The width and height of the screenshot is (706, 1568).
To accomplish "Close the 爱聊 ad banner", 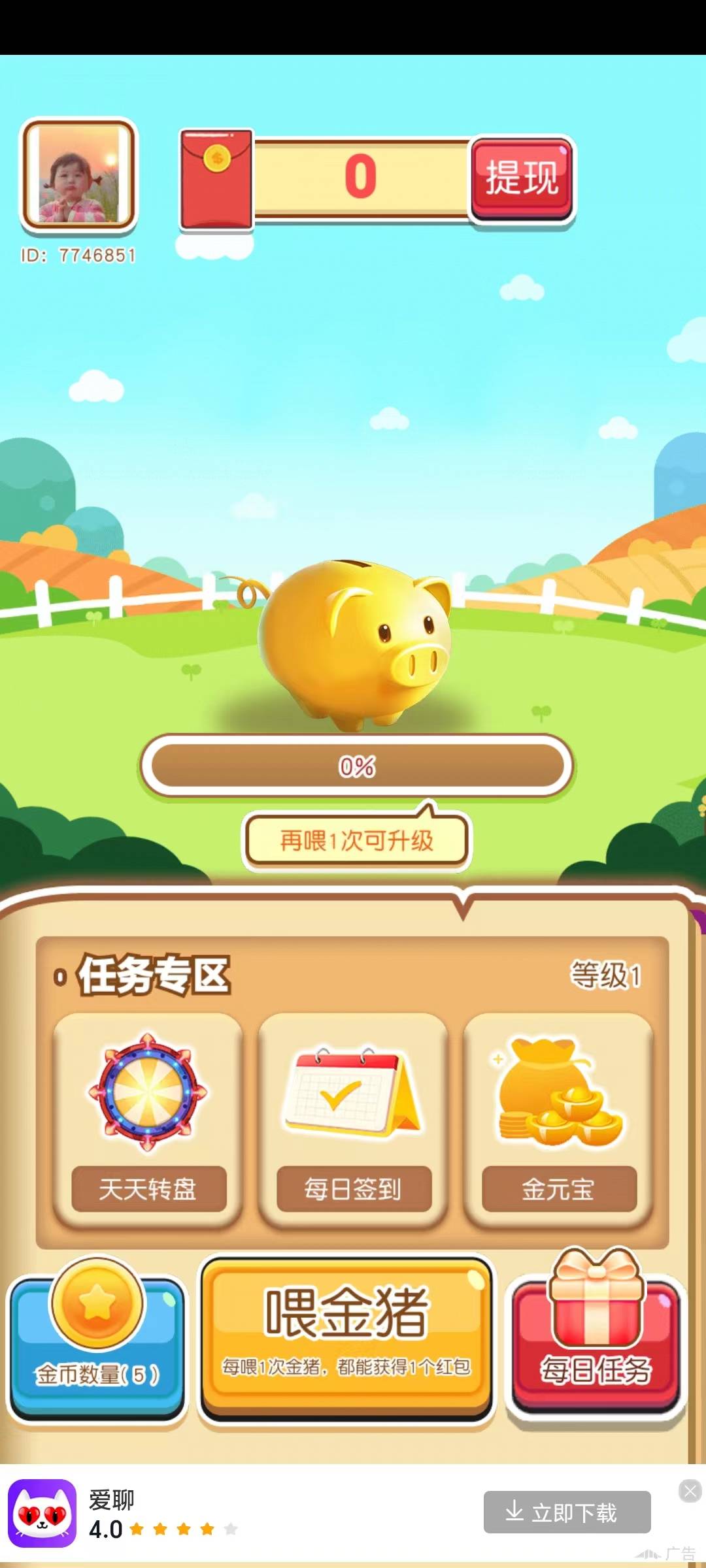I will (x=690, y=1491).
